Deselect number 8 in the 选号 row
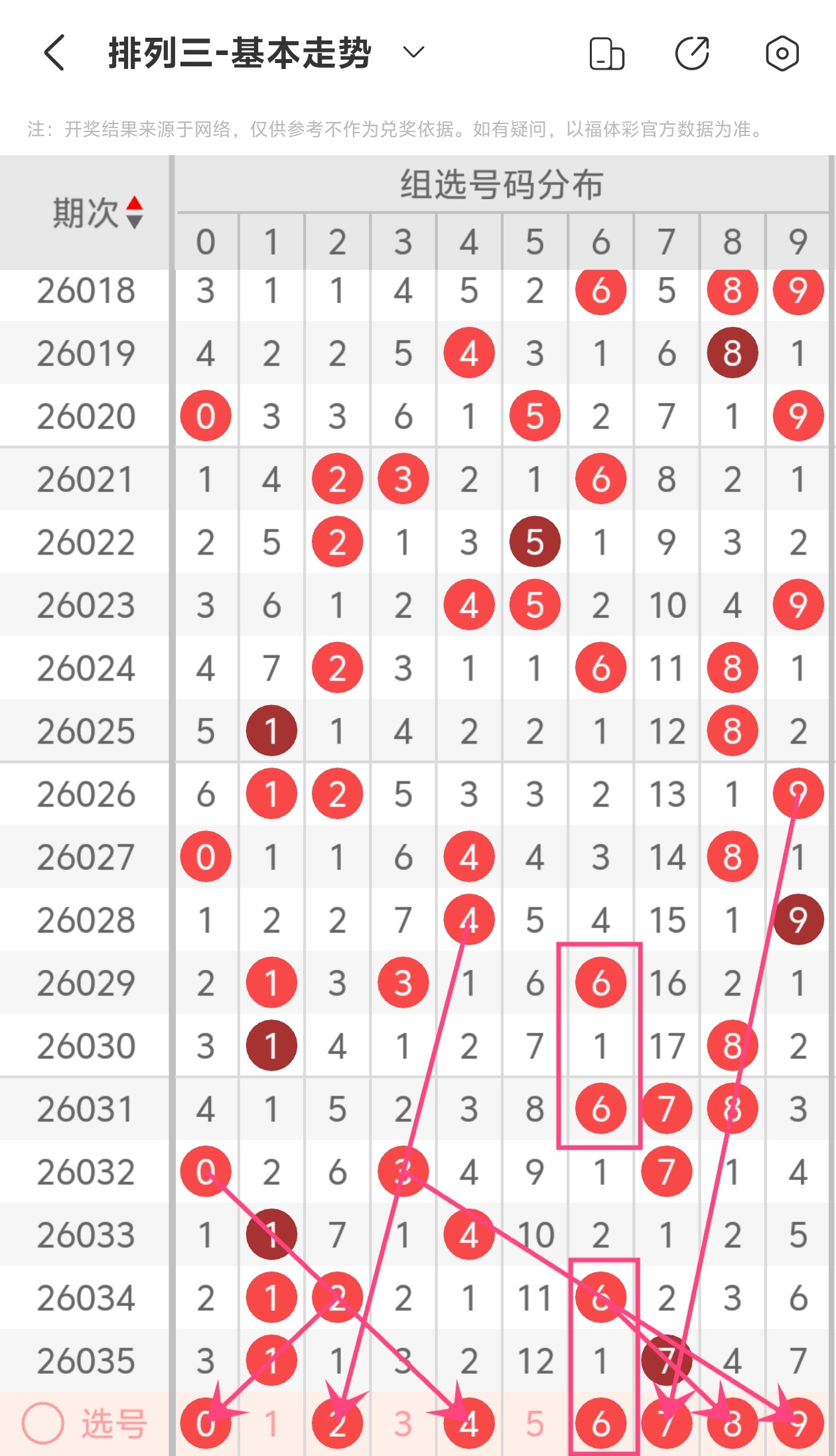 (732, 1423)
